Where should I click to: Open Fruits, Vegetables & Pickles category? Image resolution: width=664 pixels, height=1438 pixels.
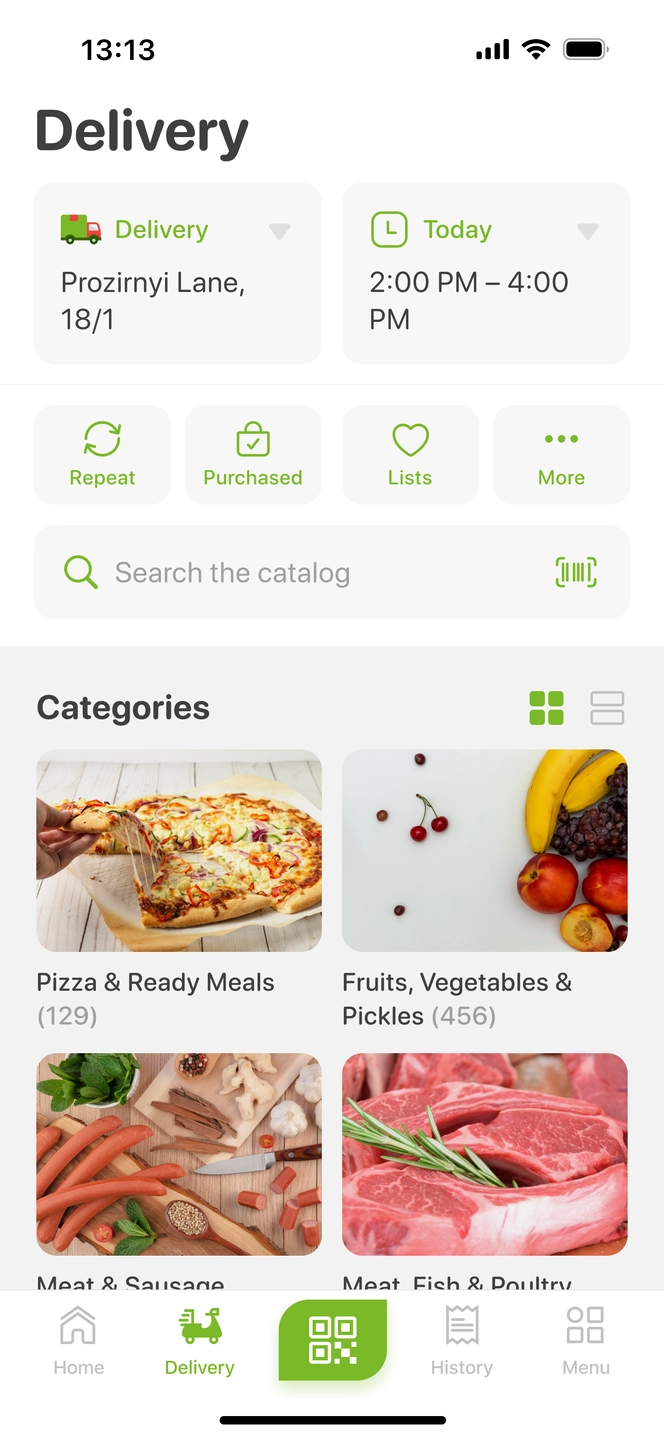485,851
